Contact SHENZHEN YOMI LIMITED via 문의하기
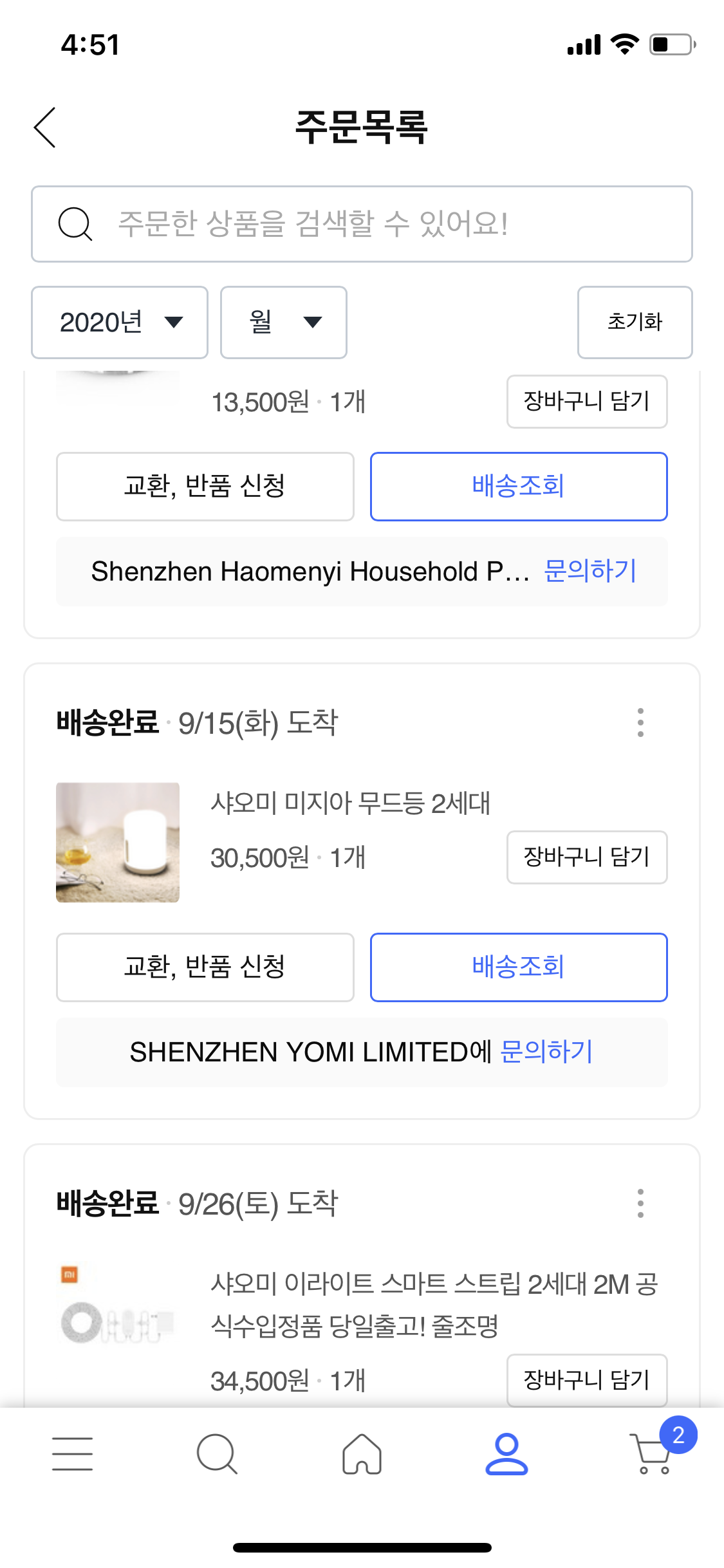This screenshot has height=1568, width=724. [x=546, y=1052]
